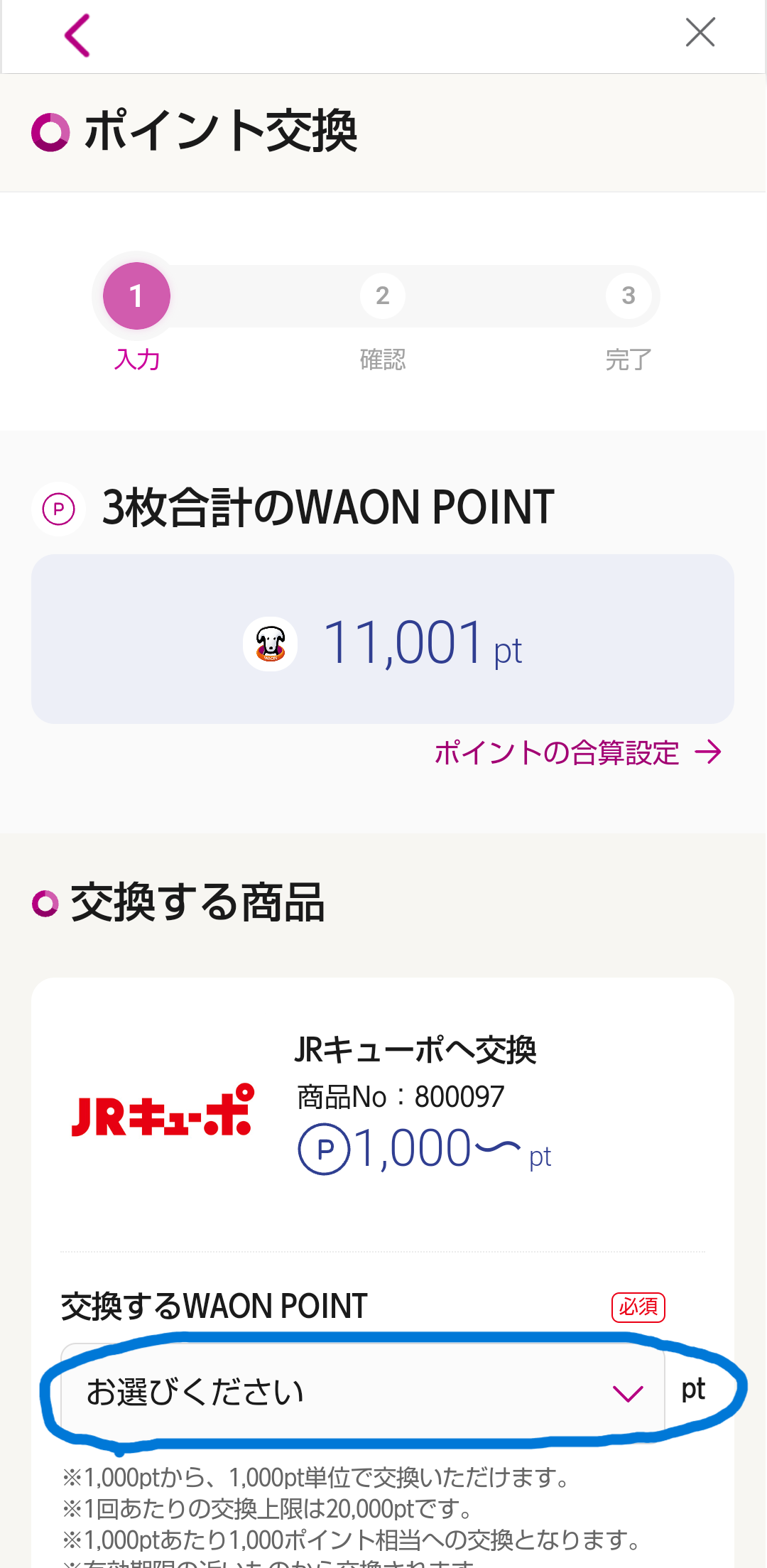This screenshot has height=1568, width=767.
Task: Click the WAON dog mascot icon
Action: (x=270, y=645)
